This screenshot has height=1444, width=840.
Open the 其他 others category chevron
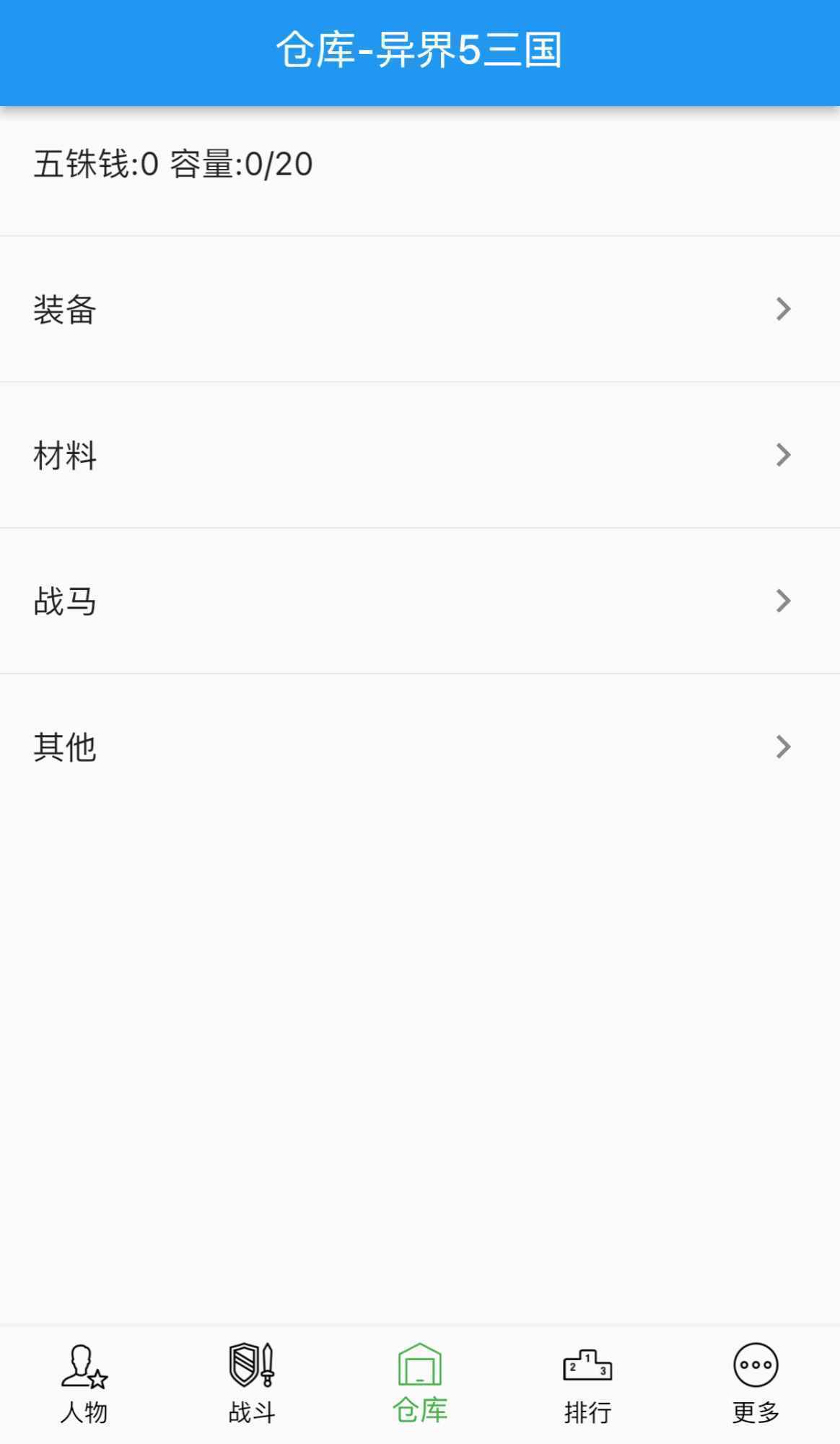784,748
